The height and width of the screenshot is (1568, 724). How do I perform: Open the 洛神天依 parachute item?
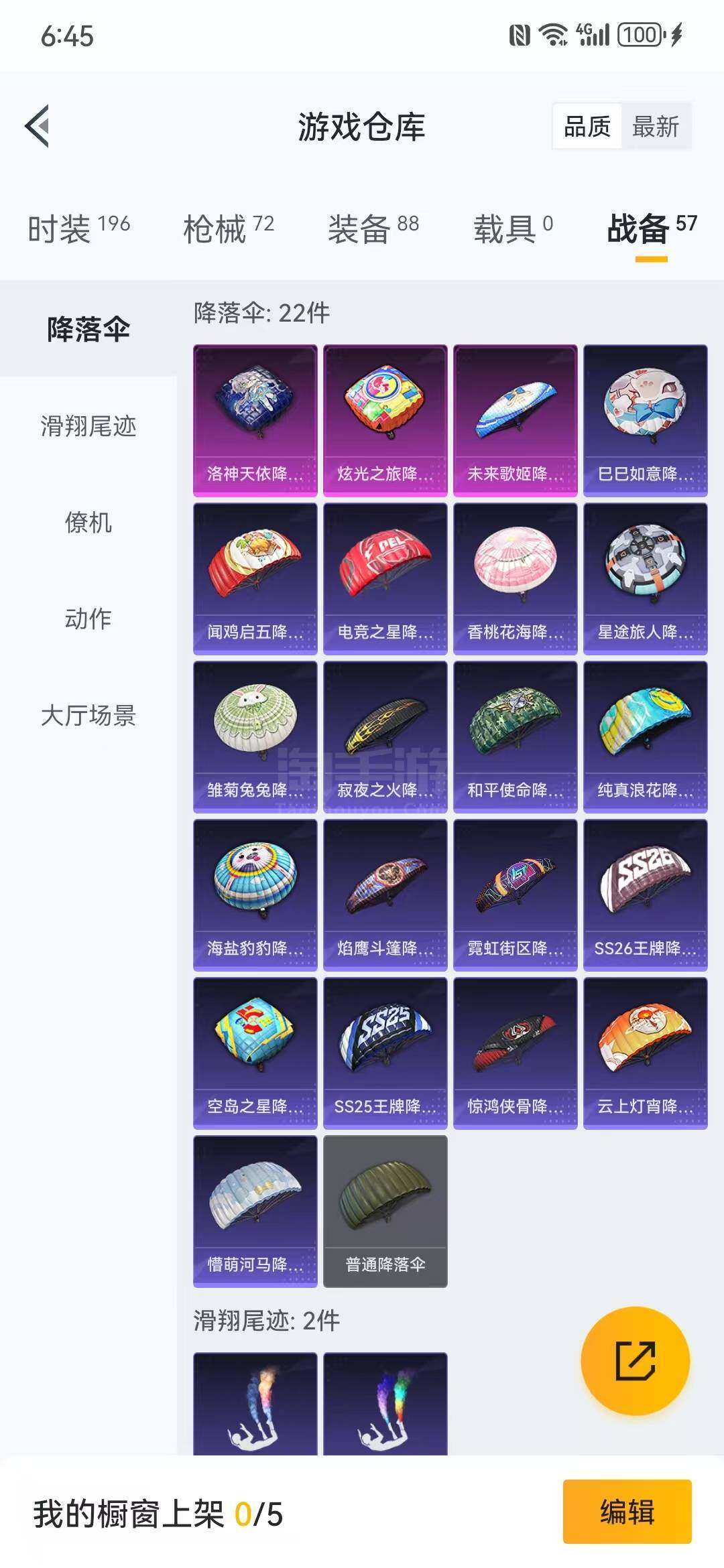click(x=255, y=420)
